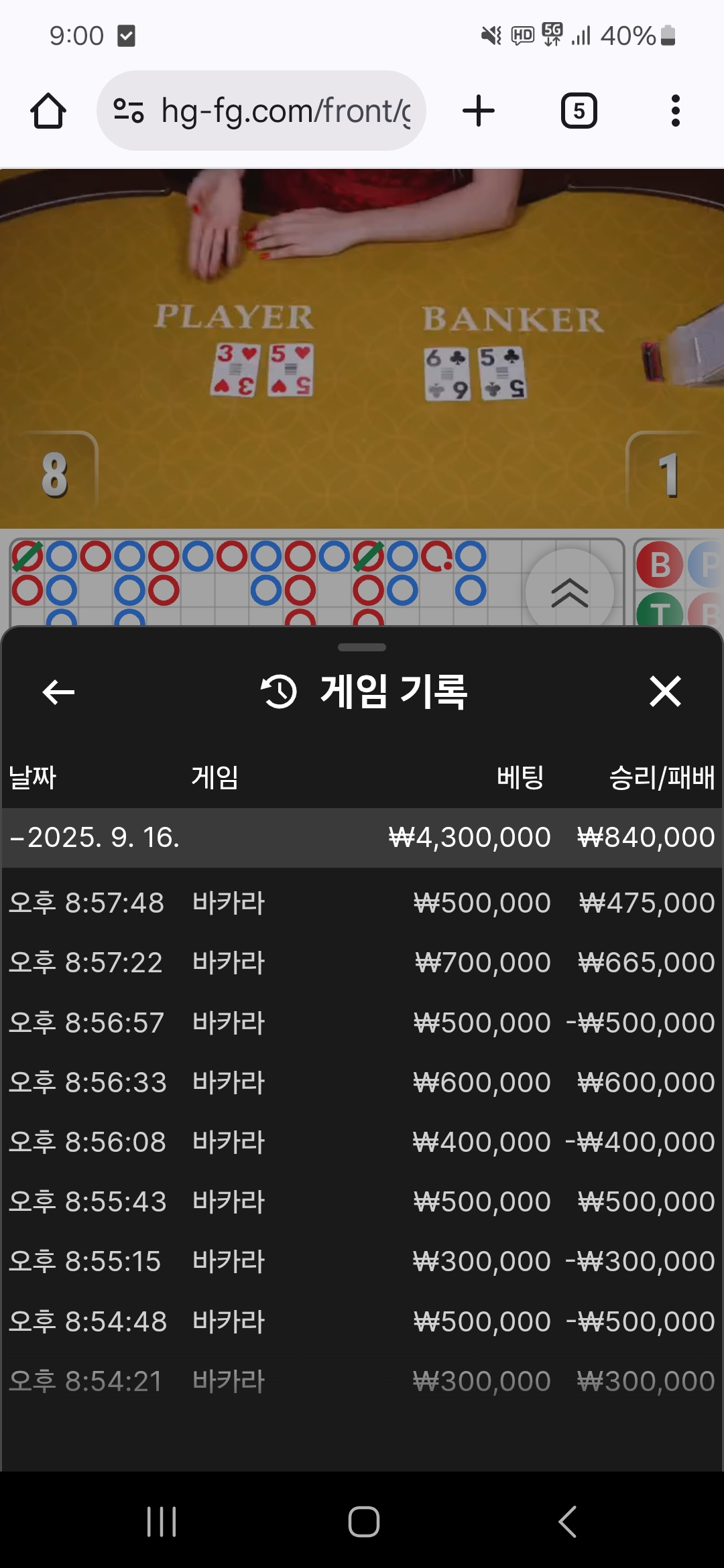This screenshot has height=1568, width=724.
Task: Tap the hg-fg.com address bar
Action: tap(261, 111)
